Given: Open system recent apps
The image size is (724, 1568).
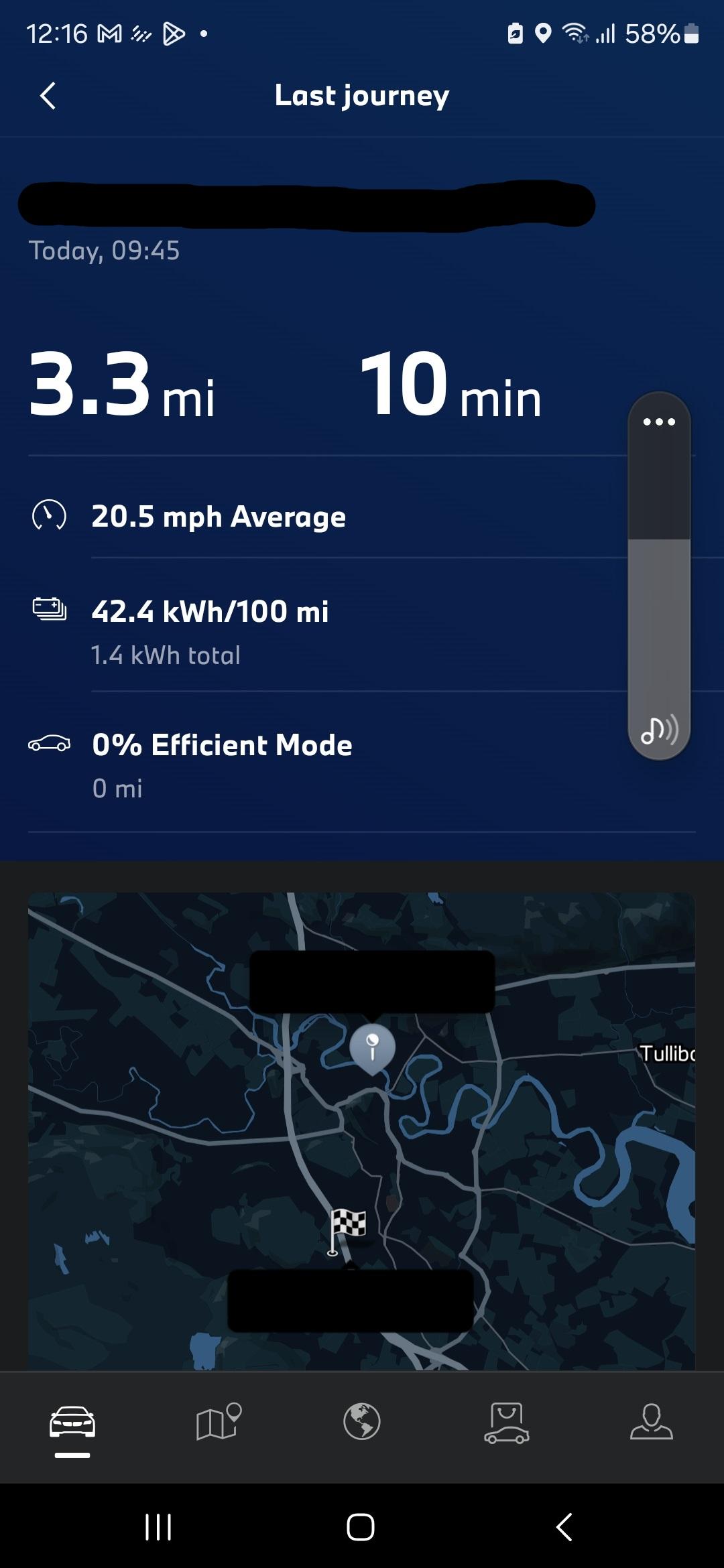Looking at the screenshot, I should pos(158,1527).
